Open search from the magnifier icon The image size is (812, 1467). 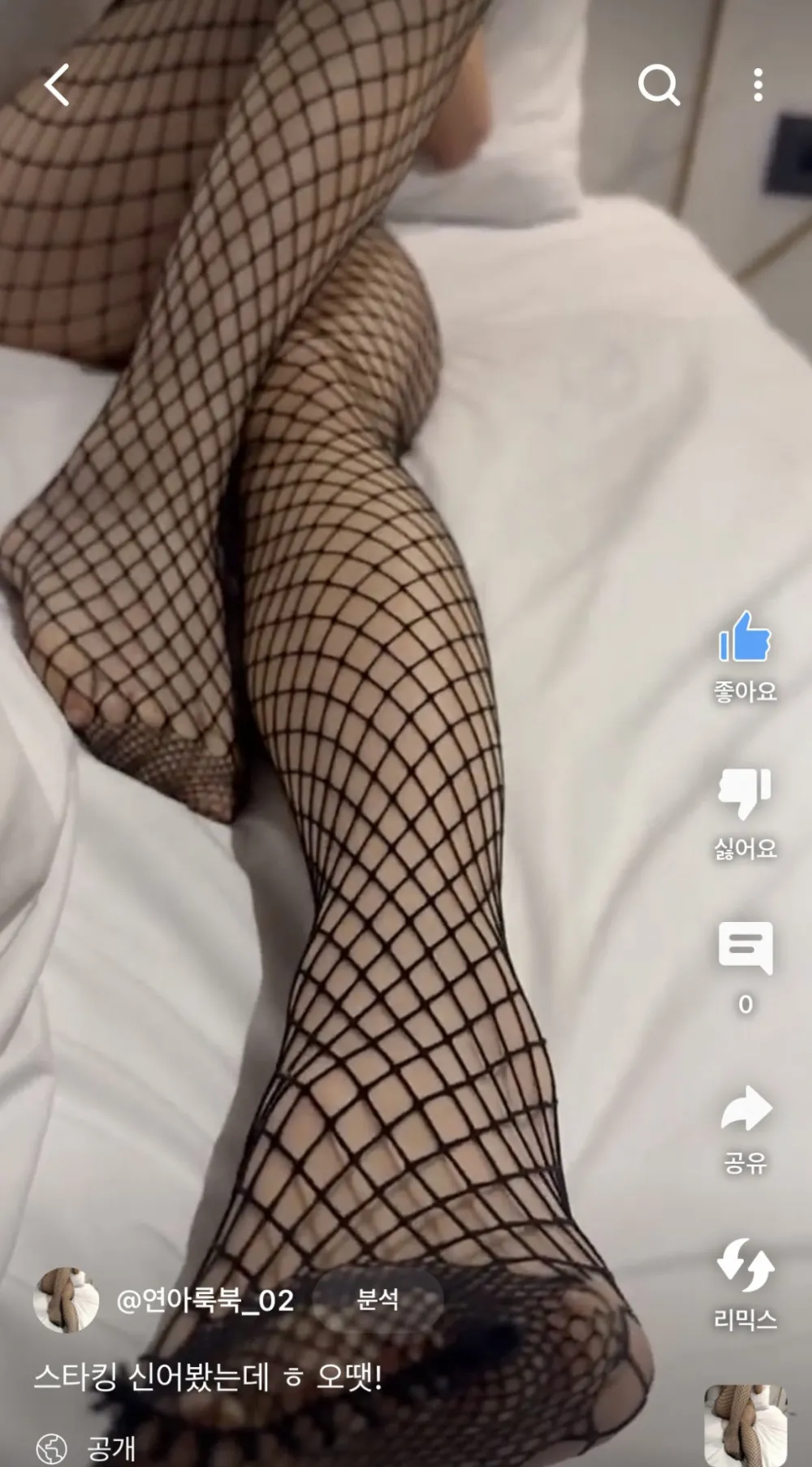[x=658, y=84]
